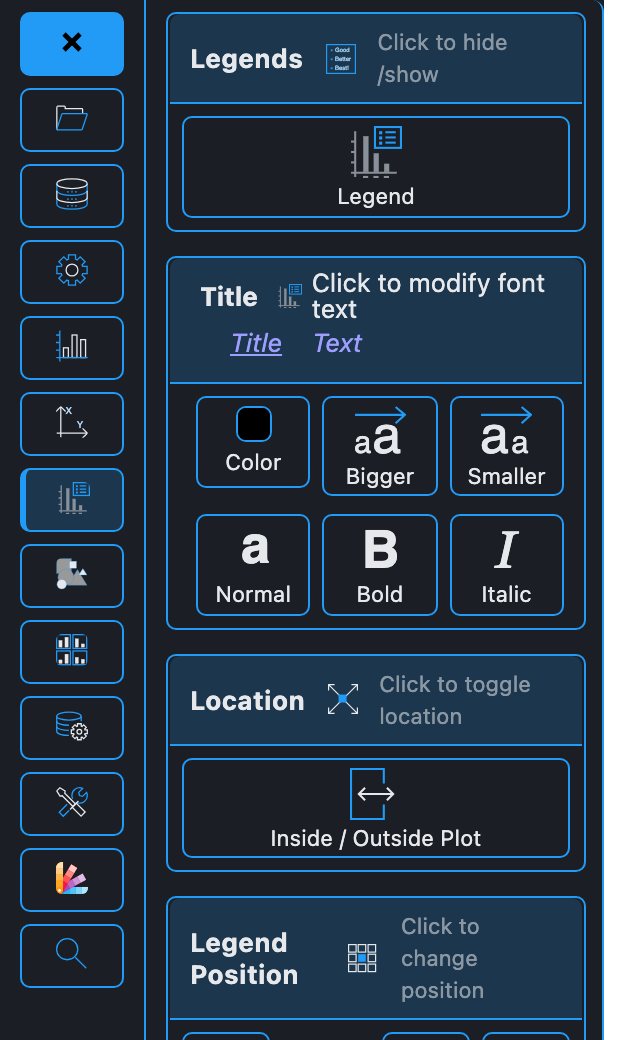Apply Bold font style
This screenshot has height=1040, width=620.
coord(379,565)
